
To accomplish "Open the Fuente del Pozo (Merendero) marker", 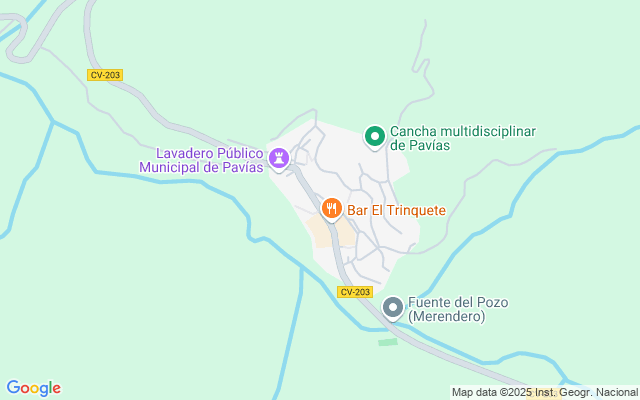I will [x=393, y=308].
